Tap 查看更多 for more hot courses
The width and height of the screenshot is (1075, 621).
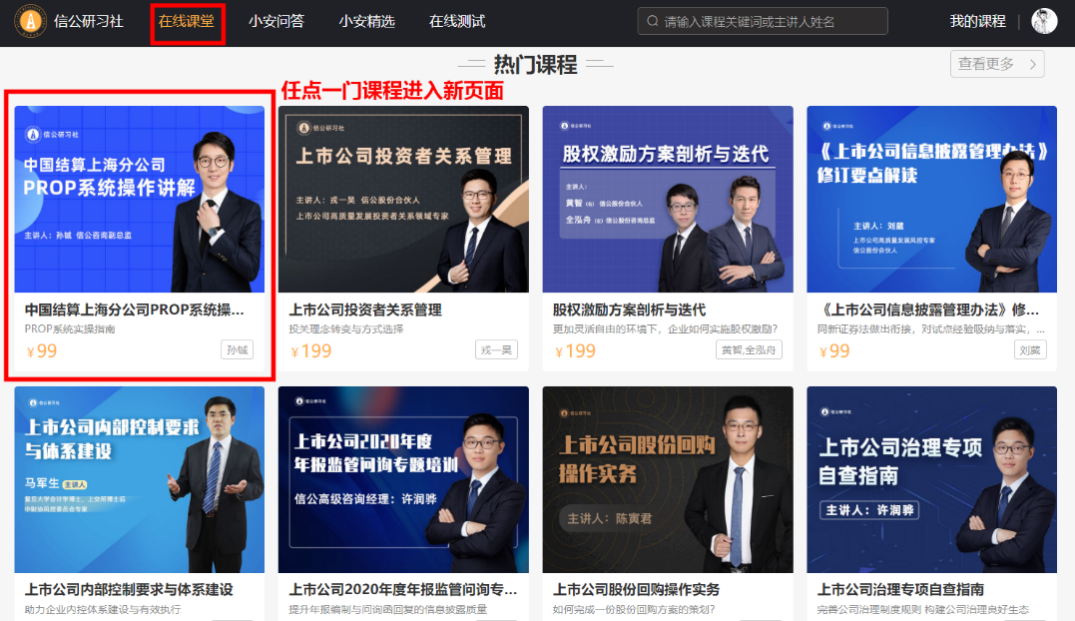point(996,64)
